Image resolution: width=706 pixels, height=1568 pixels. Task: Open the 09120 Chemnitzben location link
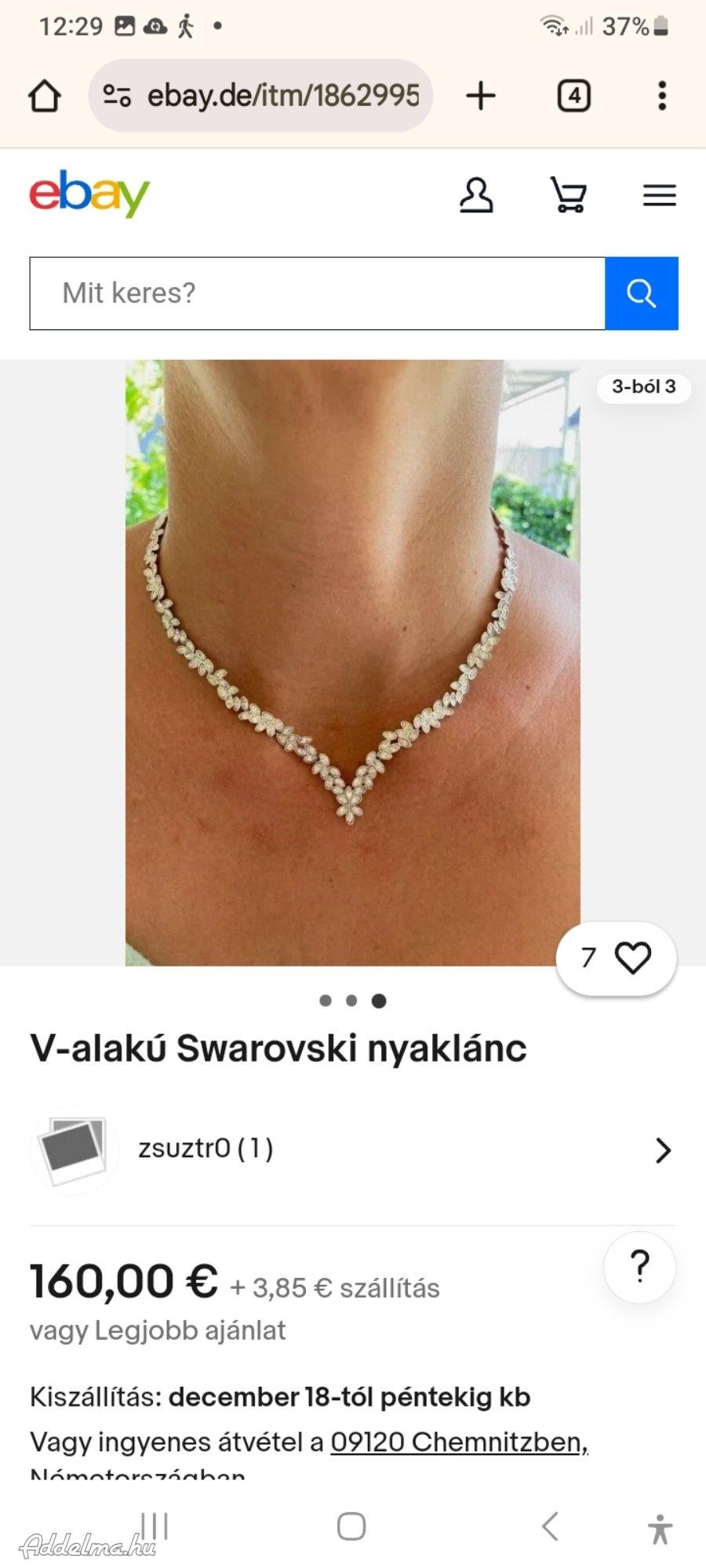pos(459,1442)
